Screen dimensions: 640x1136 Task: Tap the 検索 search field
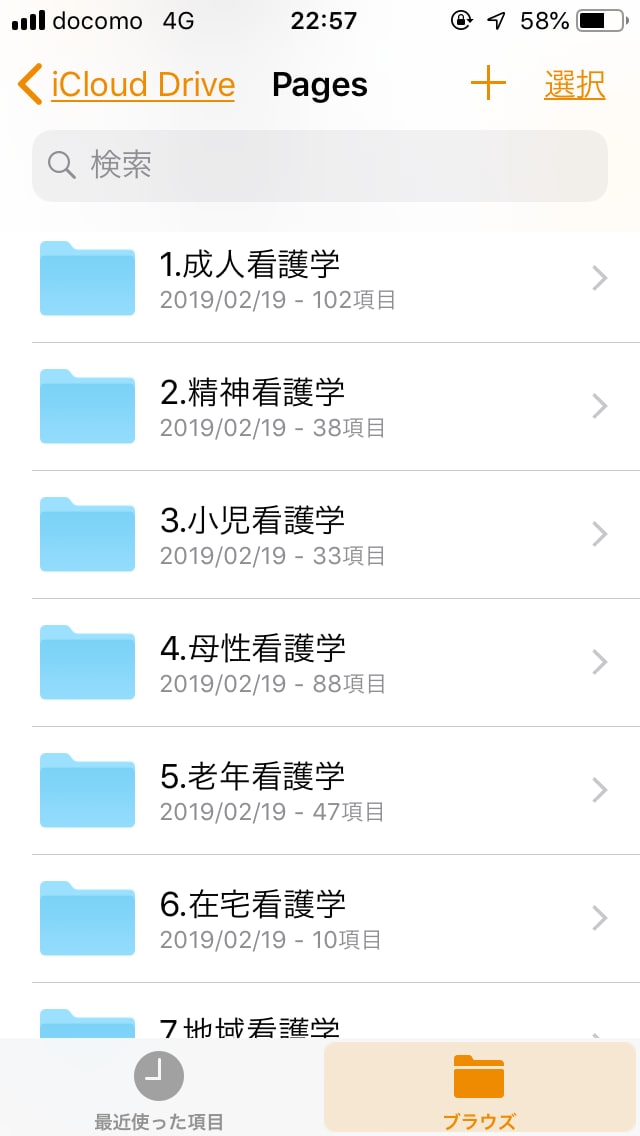coord(320,166)
